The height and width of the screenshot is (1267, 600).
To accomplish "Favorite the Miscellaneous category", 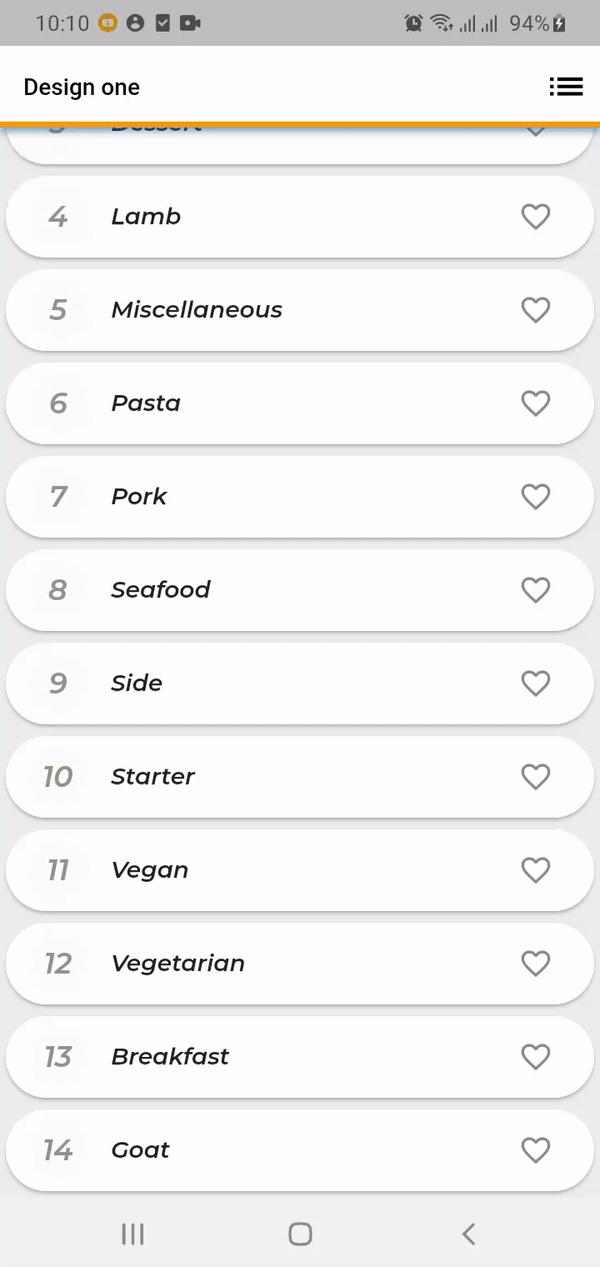I will point(536,310).
